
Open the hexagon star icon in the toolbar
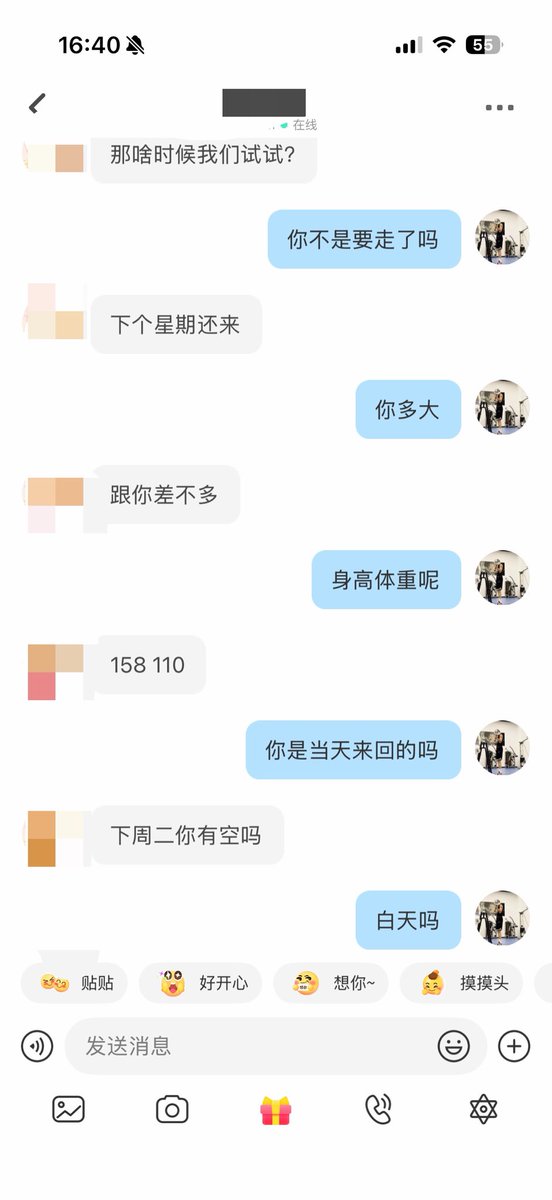483,1109
